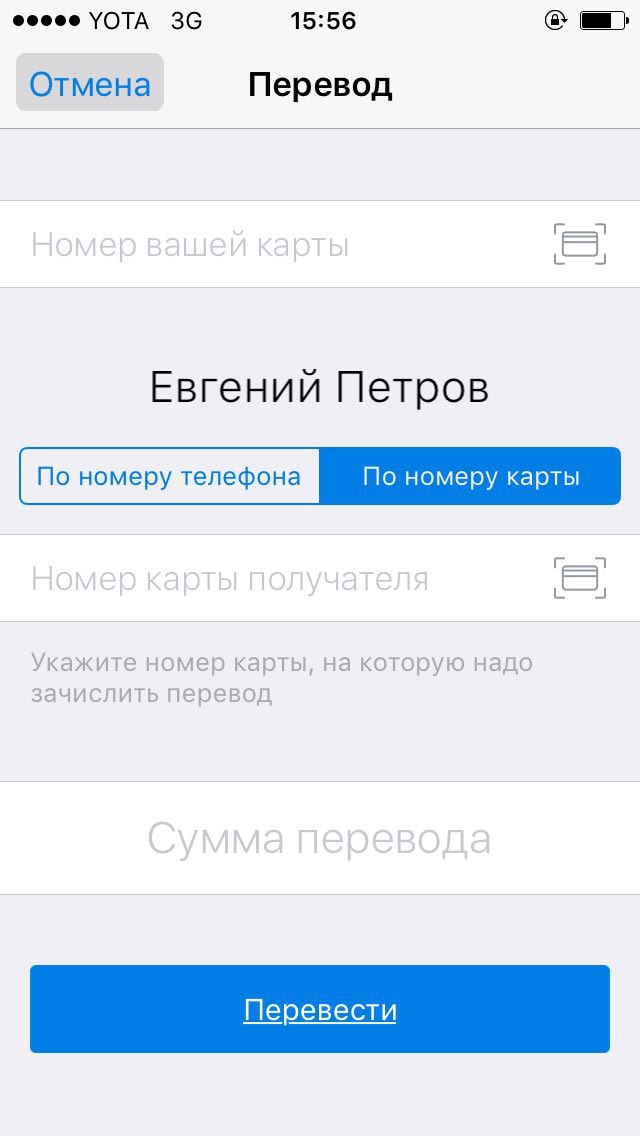Switch to По номеру телефона

169,476
